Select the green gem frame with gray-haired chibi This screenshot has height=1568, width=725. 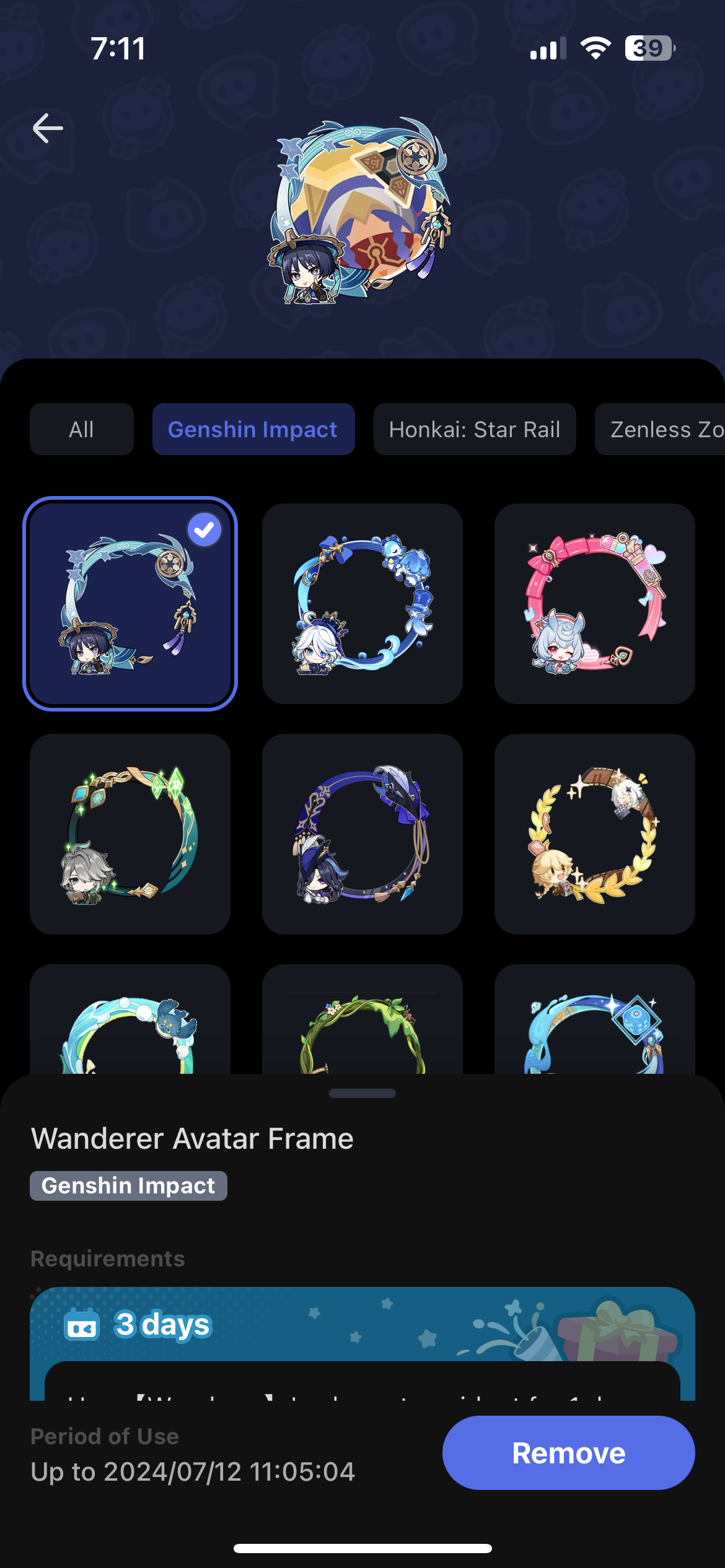click(x=130, y=834)
